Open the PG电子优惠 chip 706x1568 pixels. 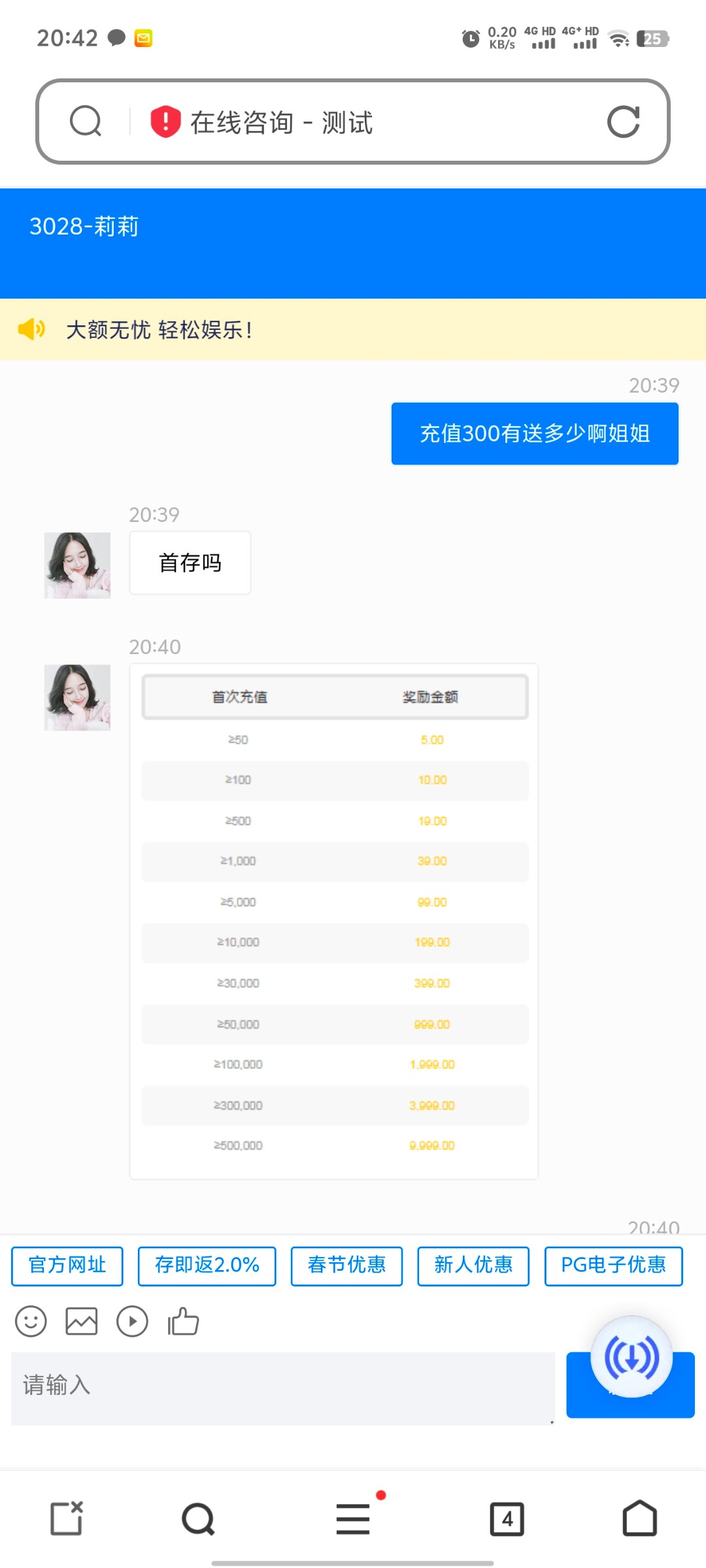tap(613, 1266)
